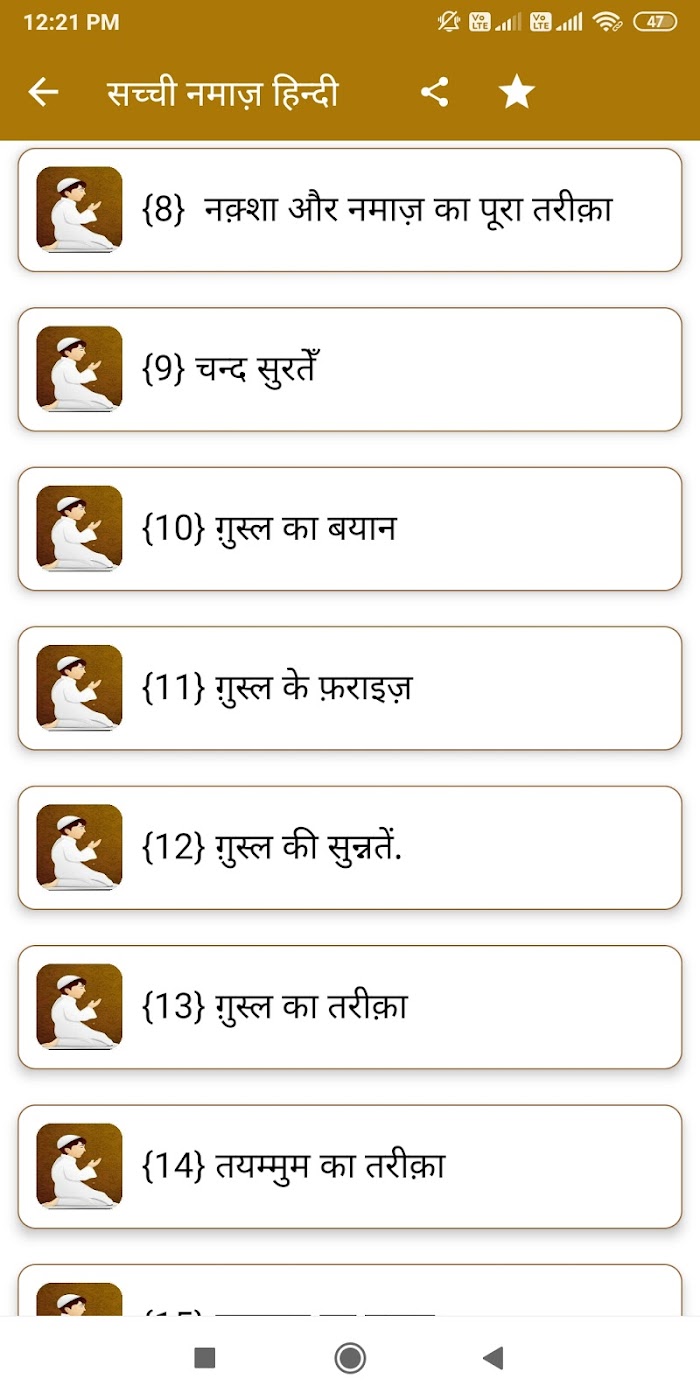Open chapter {10} ग़ुस्ल का बयान
Screen dimensions: 700x1400
(x=350, y=529)
